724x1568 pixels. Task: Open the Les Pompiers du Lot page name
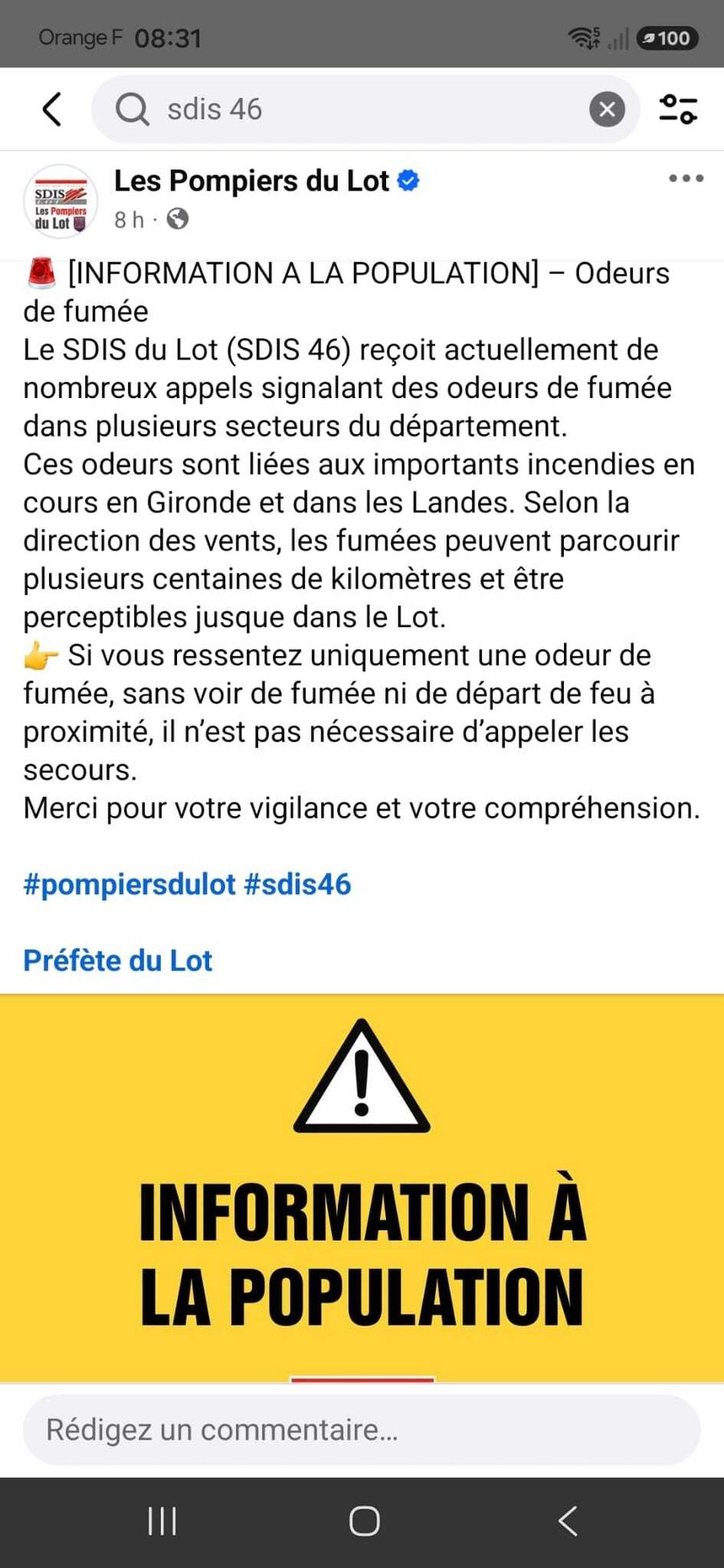[252, 181]
